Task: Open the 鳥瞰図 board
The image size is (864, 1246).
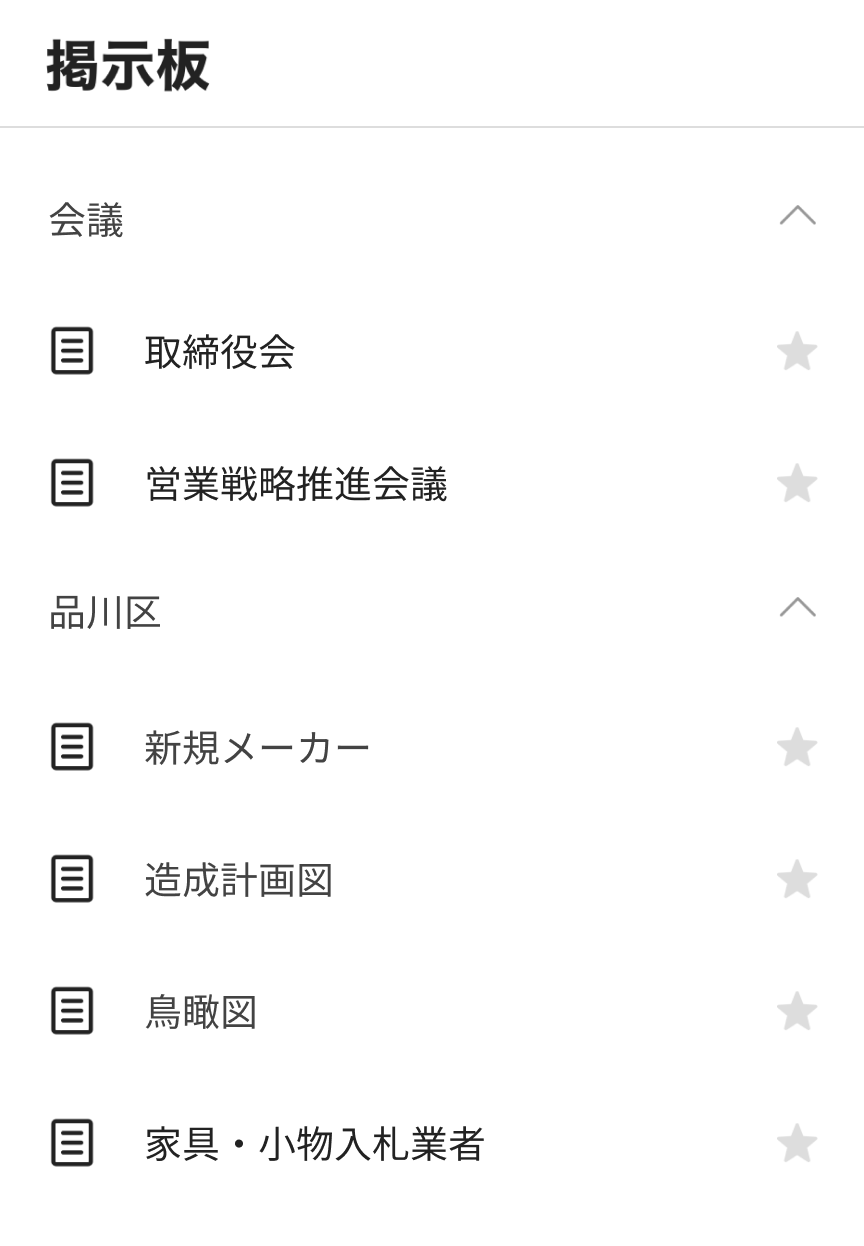Action: click(x=201, y=1012)
